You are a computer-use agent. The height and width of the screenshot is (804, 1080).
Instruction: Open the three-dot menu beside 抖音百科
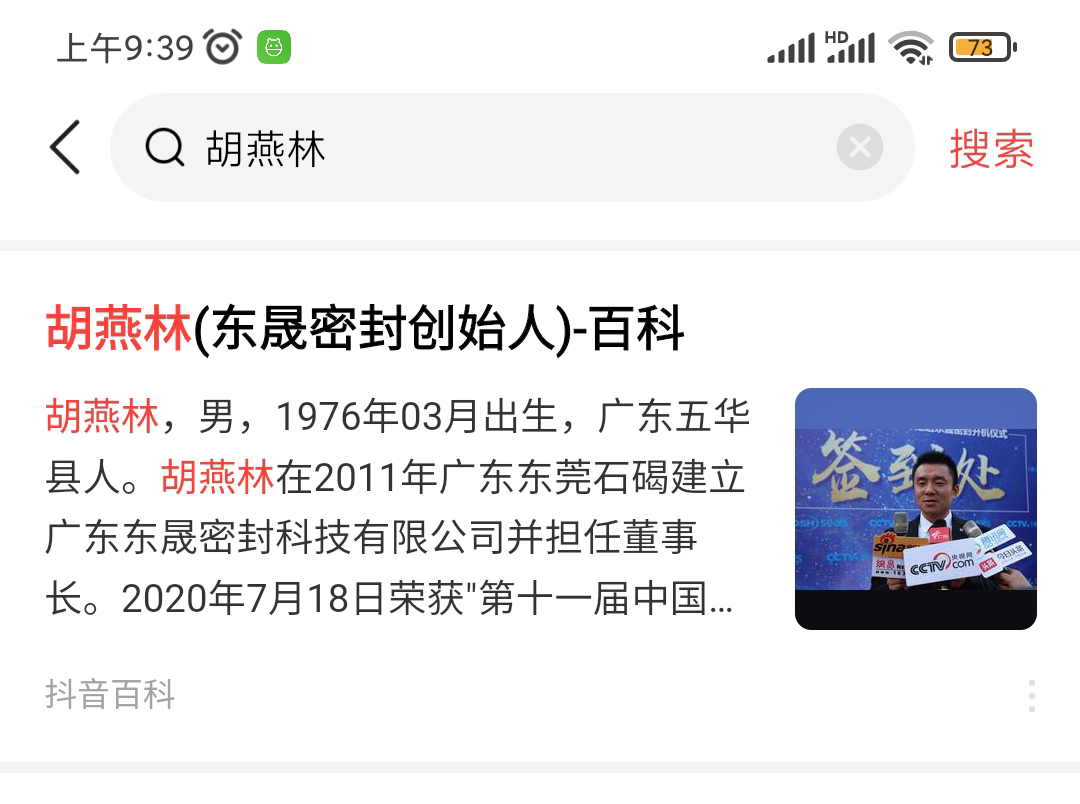tap(1031, 695)
